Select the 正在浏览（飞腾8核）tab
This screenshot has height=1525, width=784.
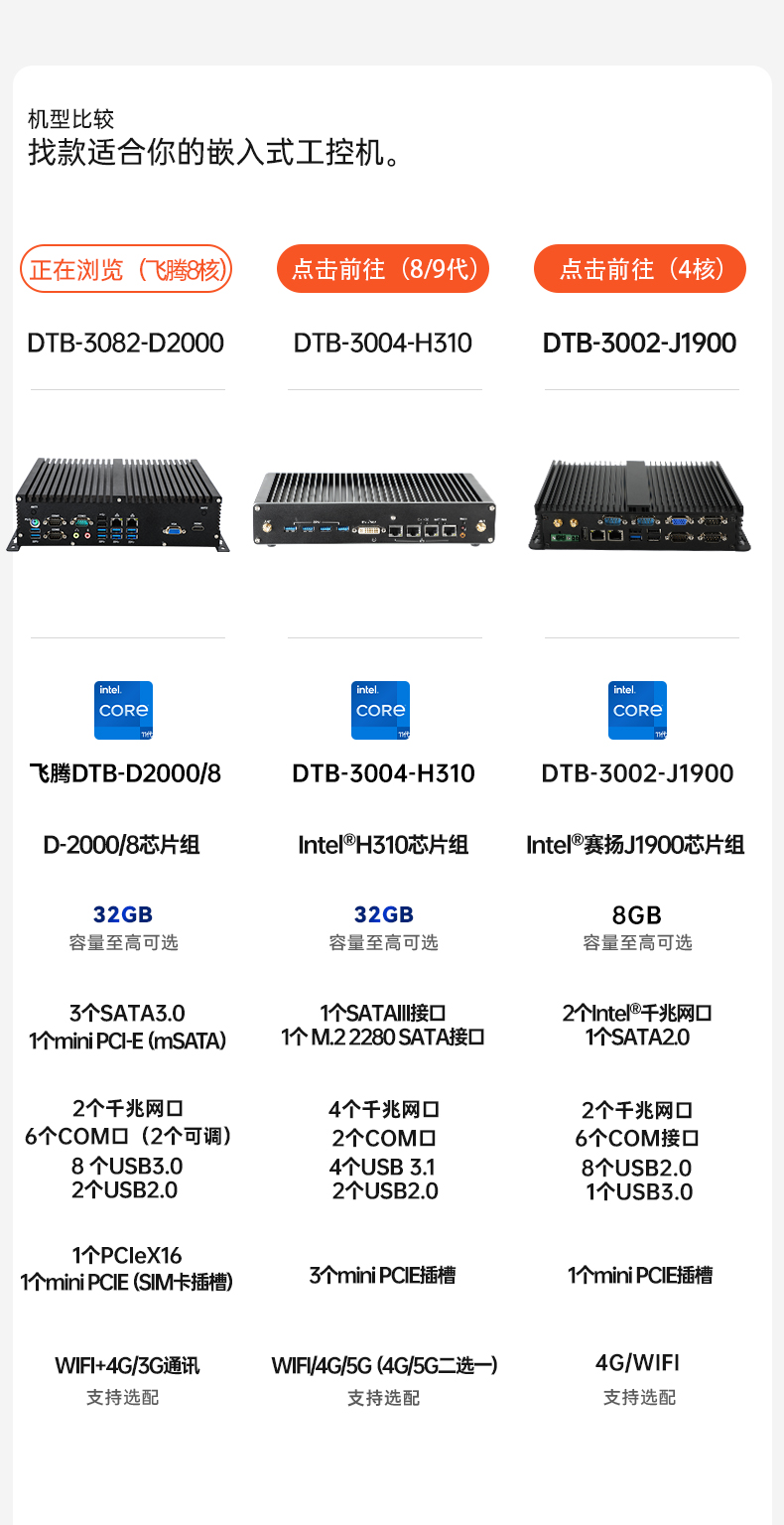coord(126,268)
